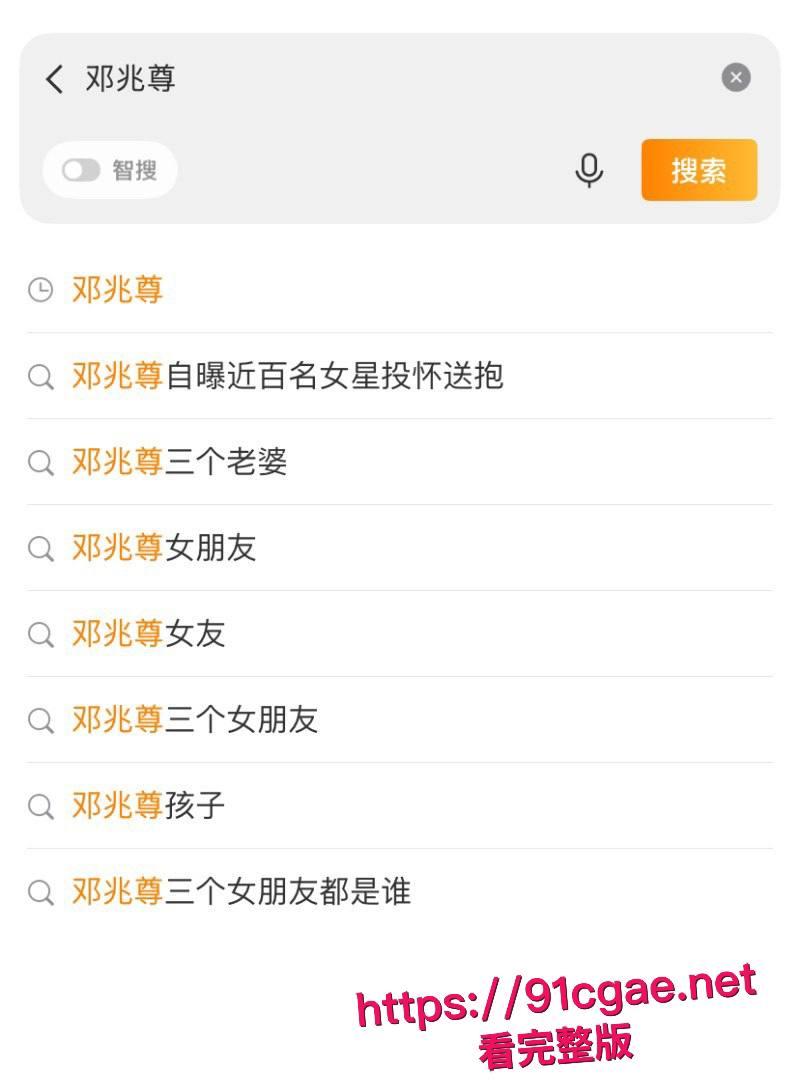Tap the back arrow to exit search

tap(52, 79)
